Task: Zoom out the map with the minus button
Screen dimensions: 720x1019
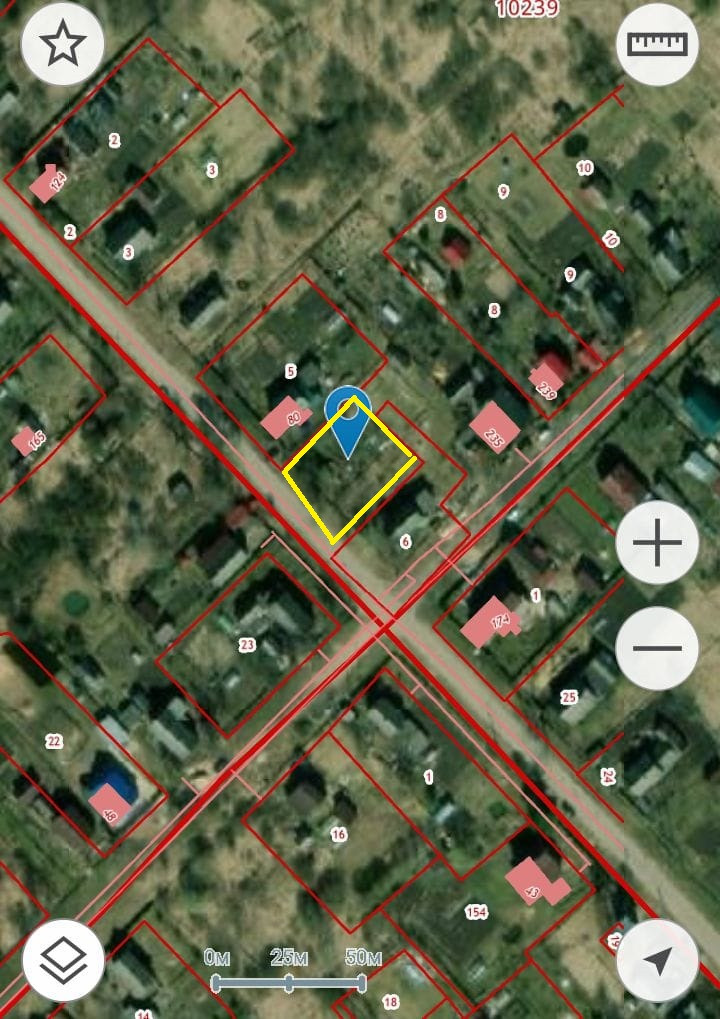Action: (657, 647)
